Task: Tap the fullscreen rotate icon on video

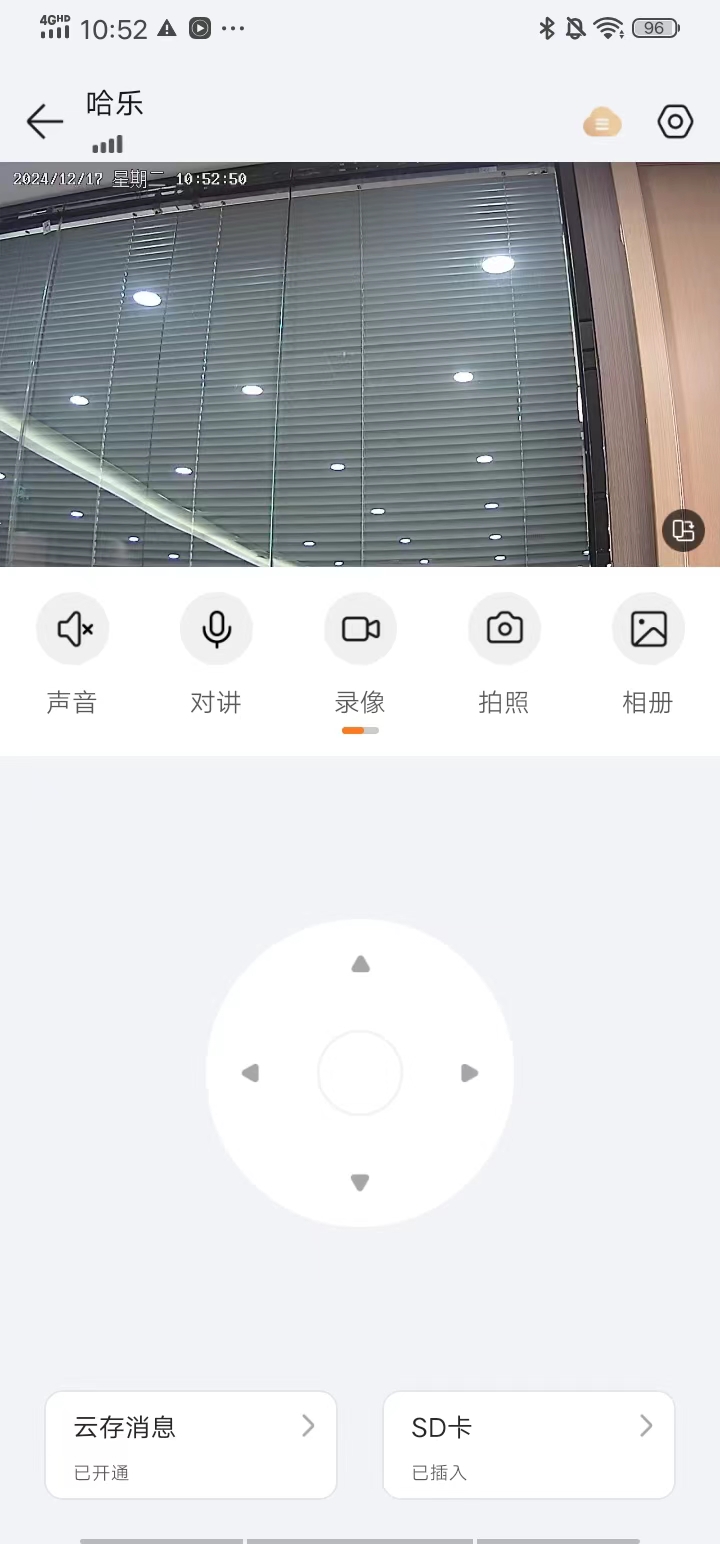Action: (x=683, y=530)
